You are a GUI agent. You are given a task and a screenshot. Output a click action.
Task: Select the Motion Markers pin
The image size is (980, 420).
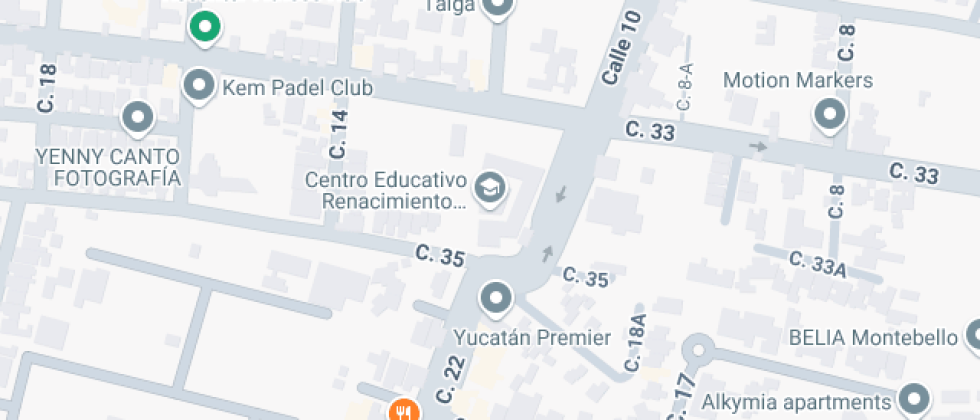click(x=829, y=116)
